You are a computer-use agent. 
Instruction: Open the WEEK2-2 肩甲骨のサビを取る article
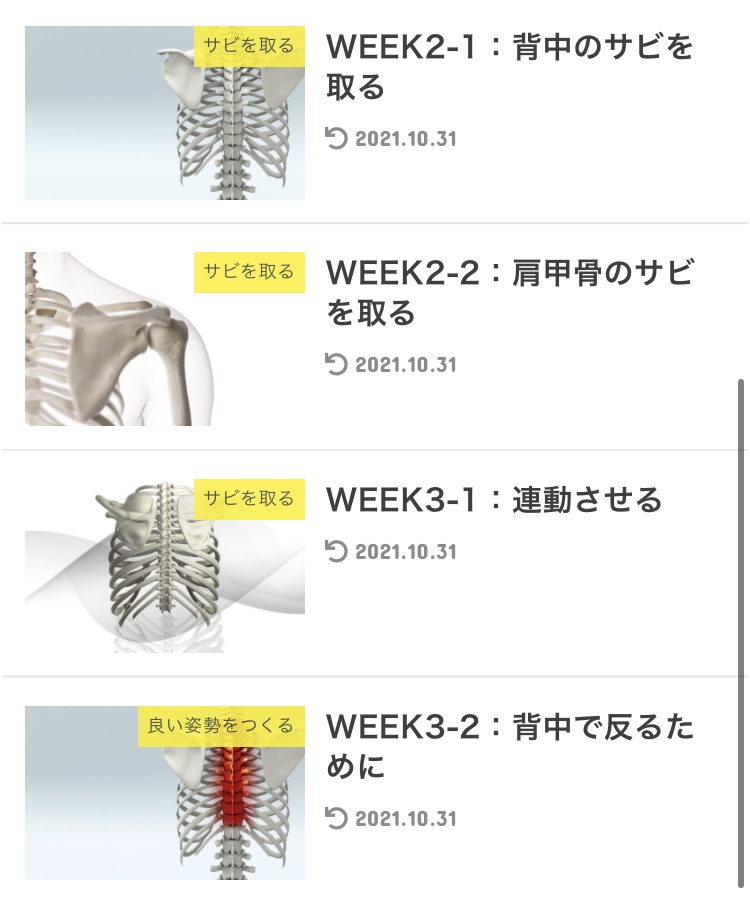509,293
